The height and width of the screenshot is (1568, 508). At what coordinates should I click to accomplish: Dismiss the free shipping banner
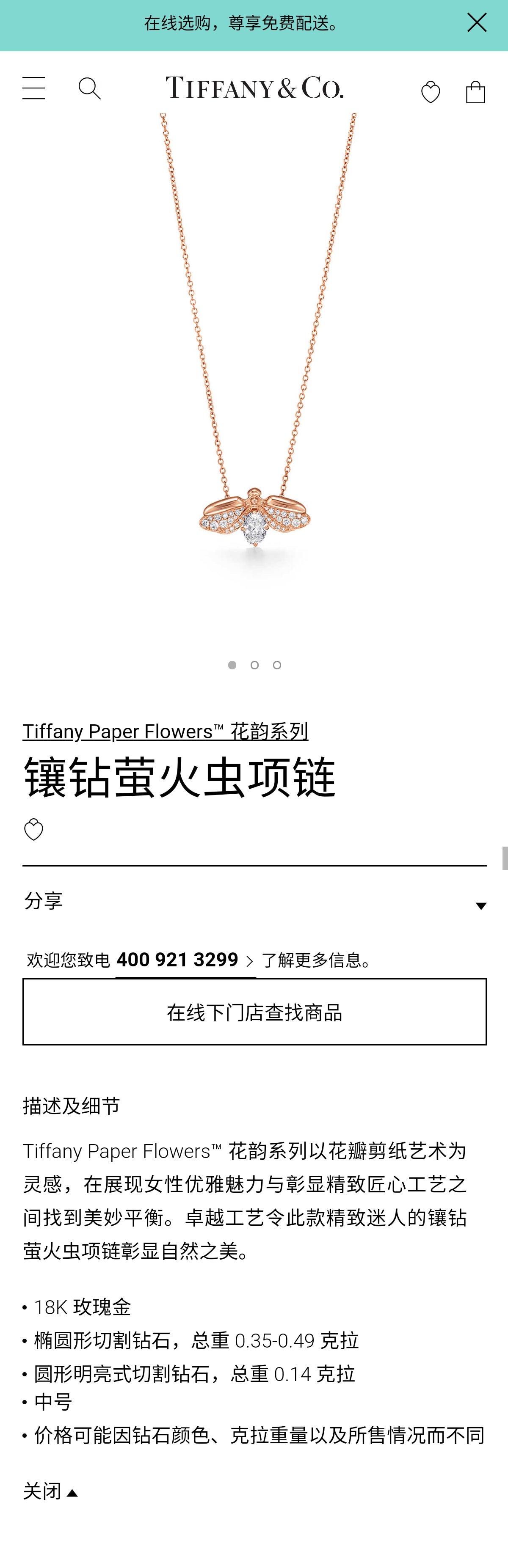(476, 23)
